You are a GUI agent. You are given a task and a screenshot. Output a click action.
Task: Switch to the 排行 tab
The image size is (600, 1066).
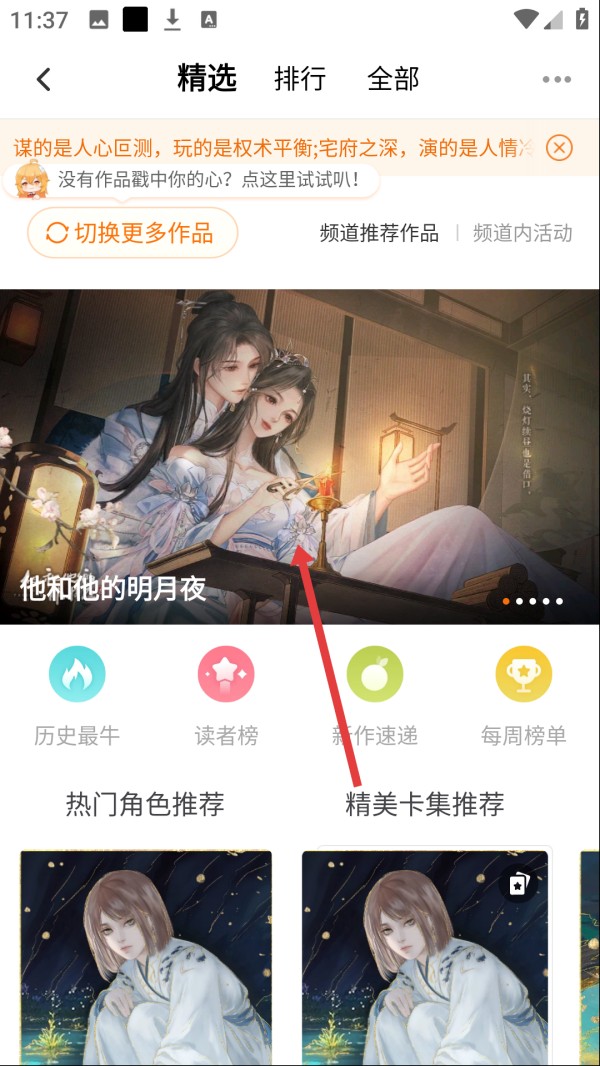click(x=300, y=79)
